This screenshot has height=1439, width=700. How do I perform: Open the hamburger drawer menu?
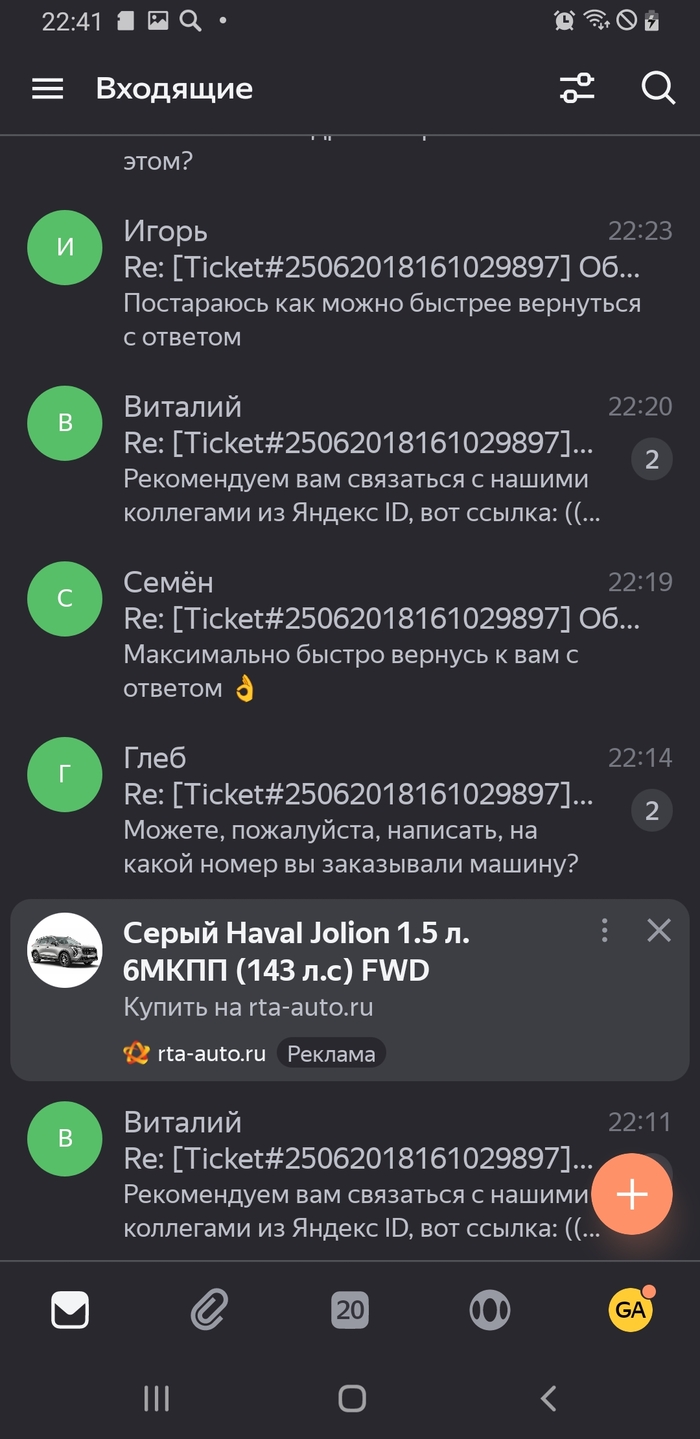47,89
